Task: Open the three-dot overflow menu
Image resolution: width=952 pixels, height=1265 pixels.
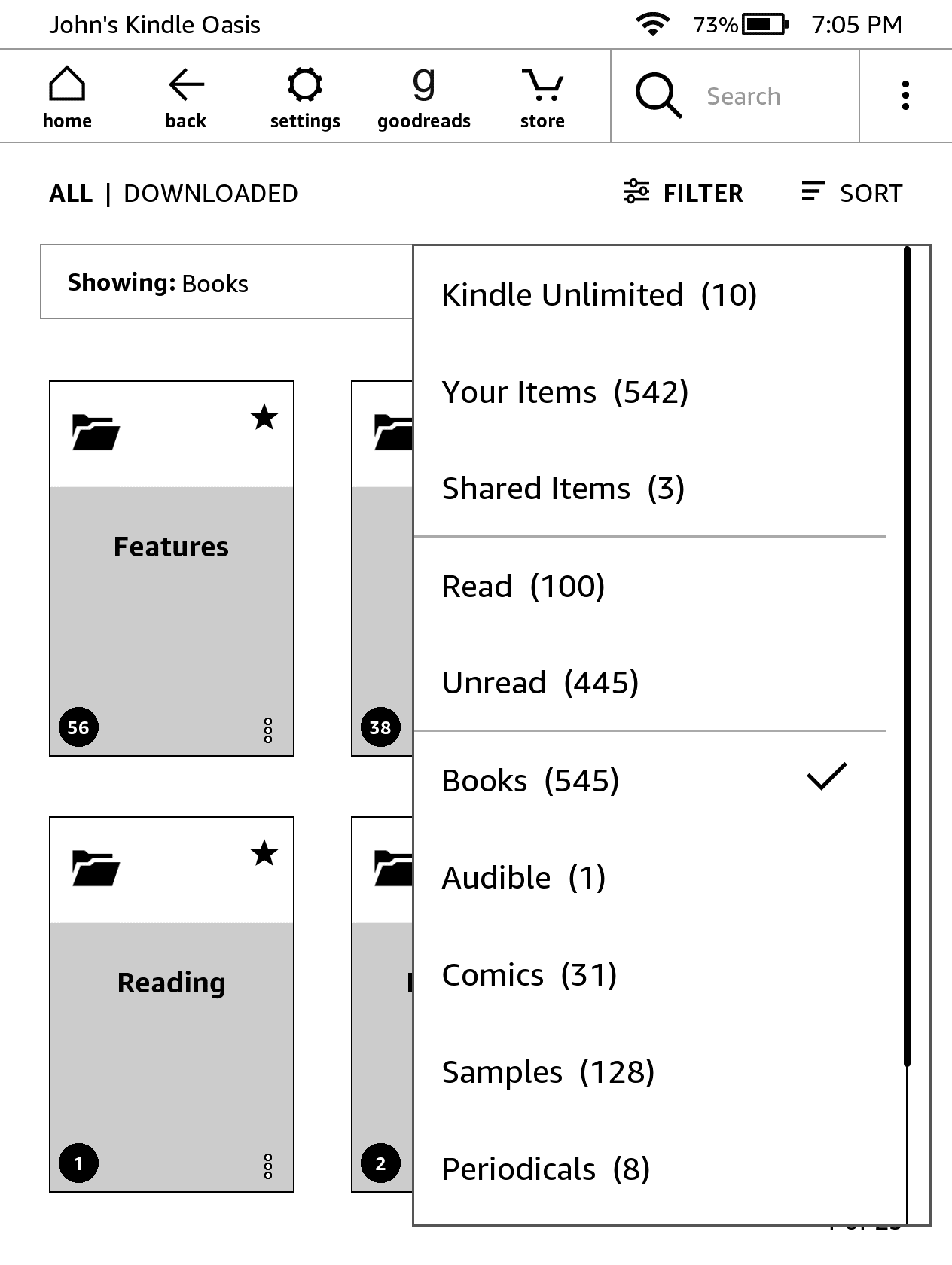Action: pyautogui.click(x=905, y=96)
